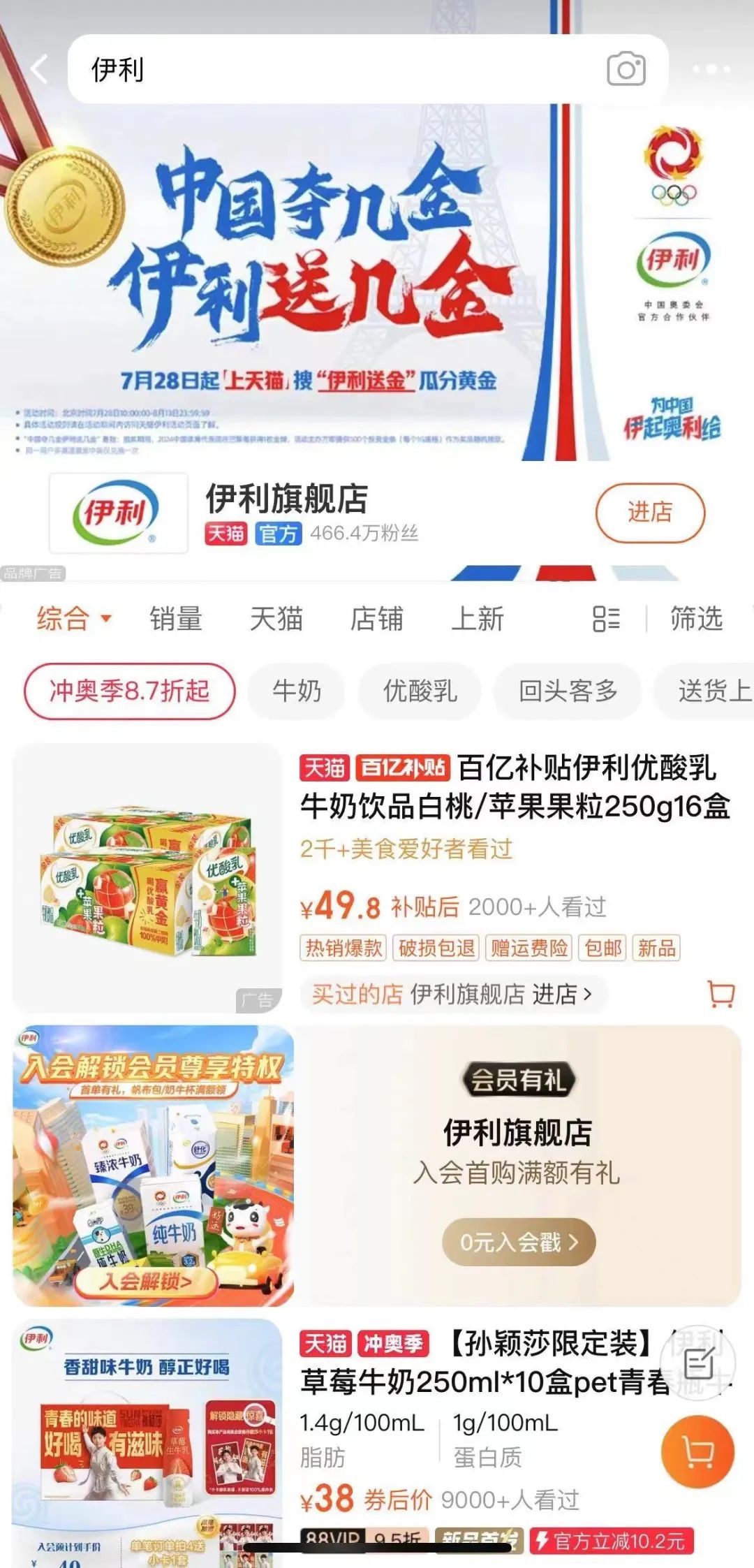Go back using the arrow
This screenshot has height=1568, width=754.
[40, 69]
